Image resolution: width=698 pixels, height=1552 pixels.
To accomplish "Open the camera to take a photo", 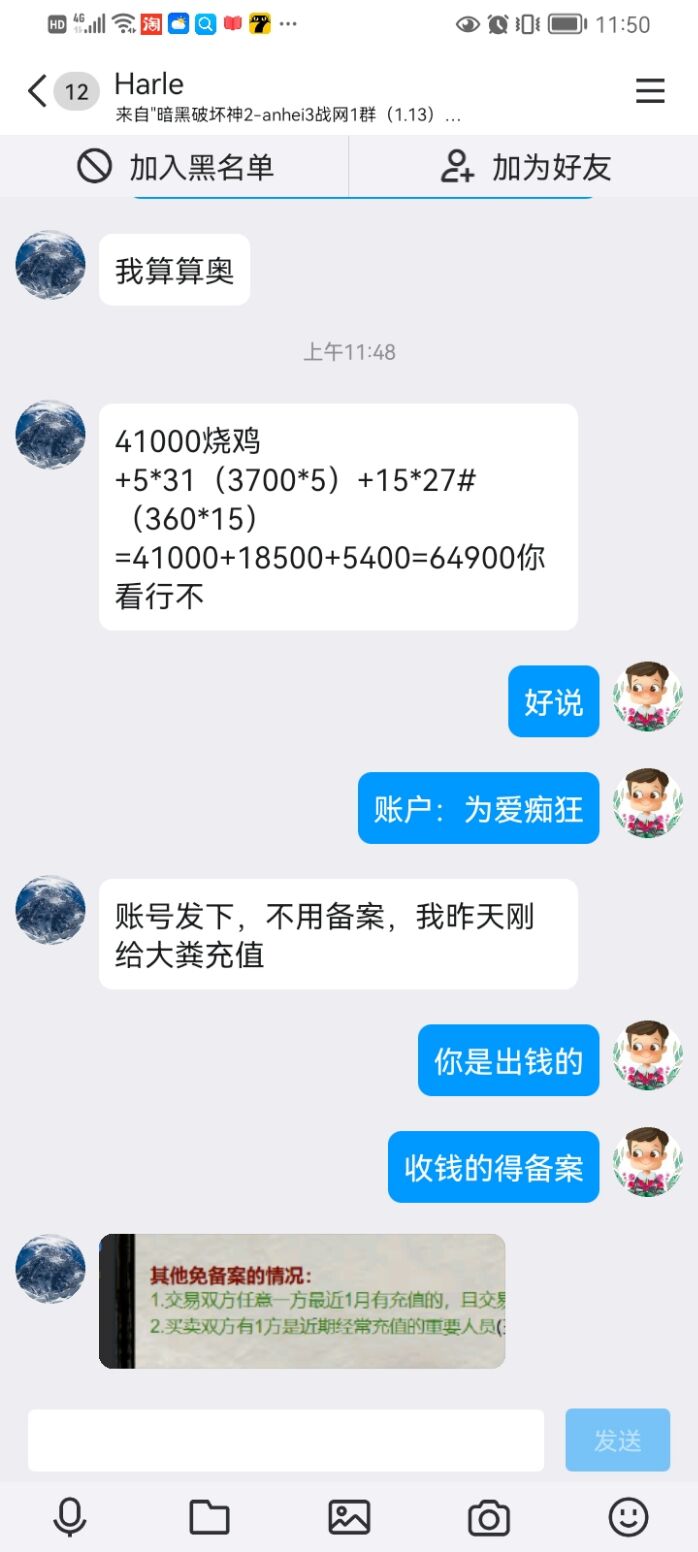I will (489, 1517).
